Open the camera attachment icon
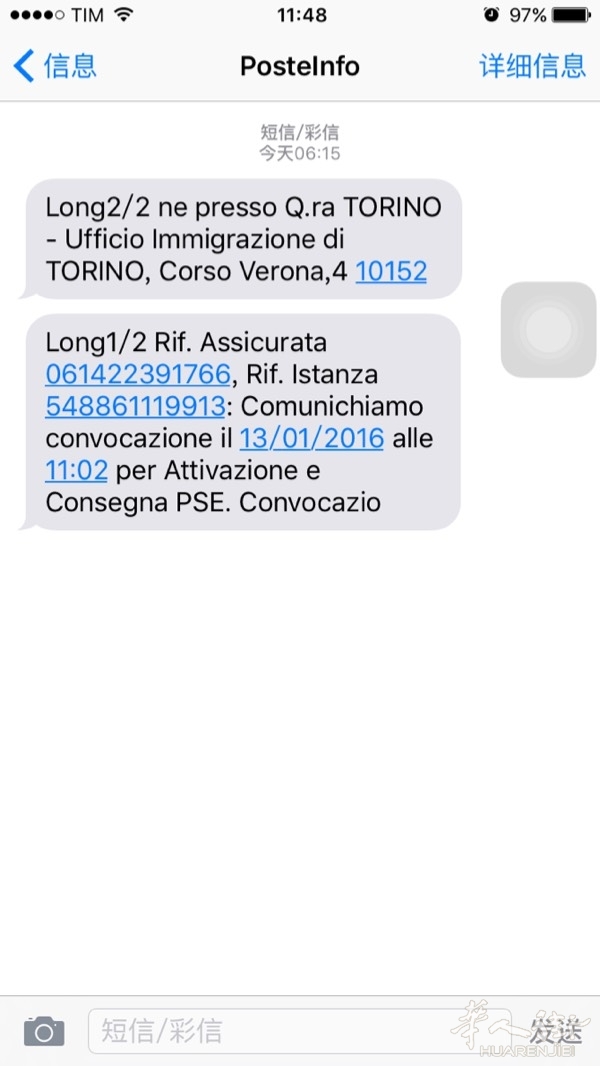Image resolution: width=600 pixels, height=1066 pixels. click(44, 1030)
